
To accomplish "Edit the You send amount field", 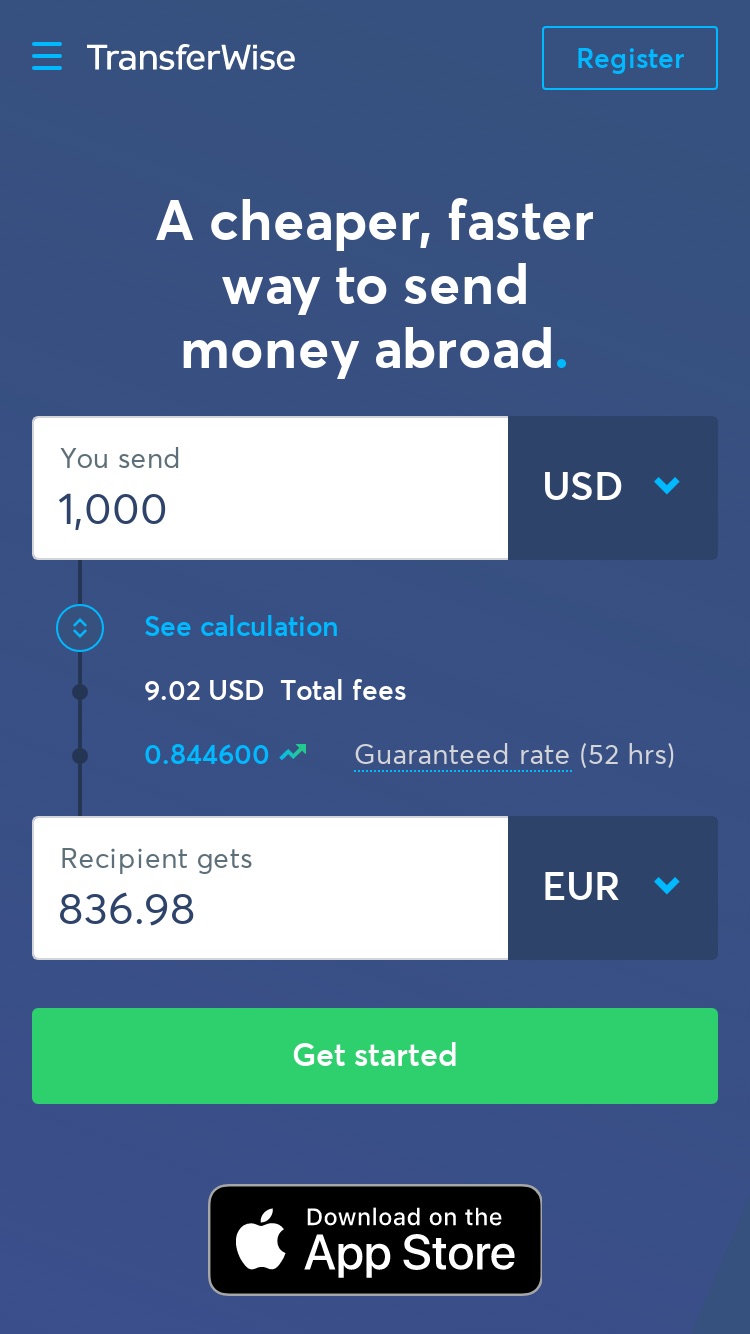I will 270,488.
